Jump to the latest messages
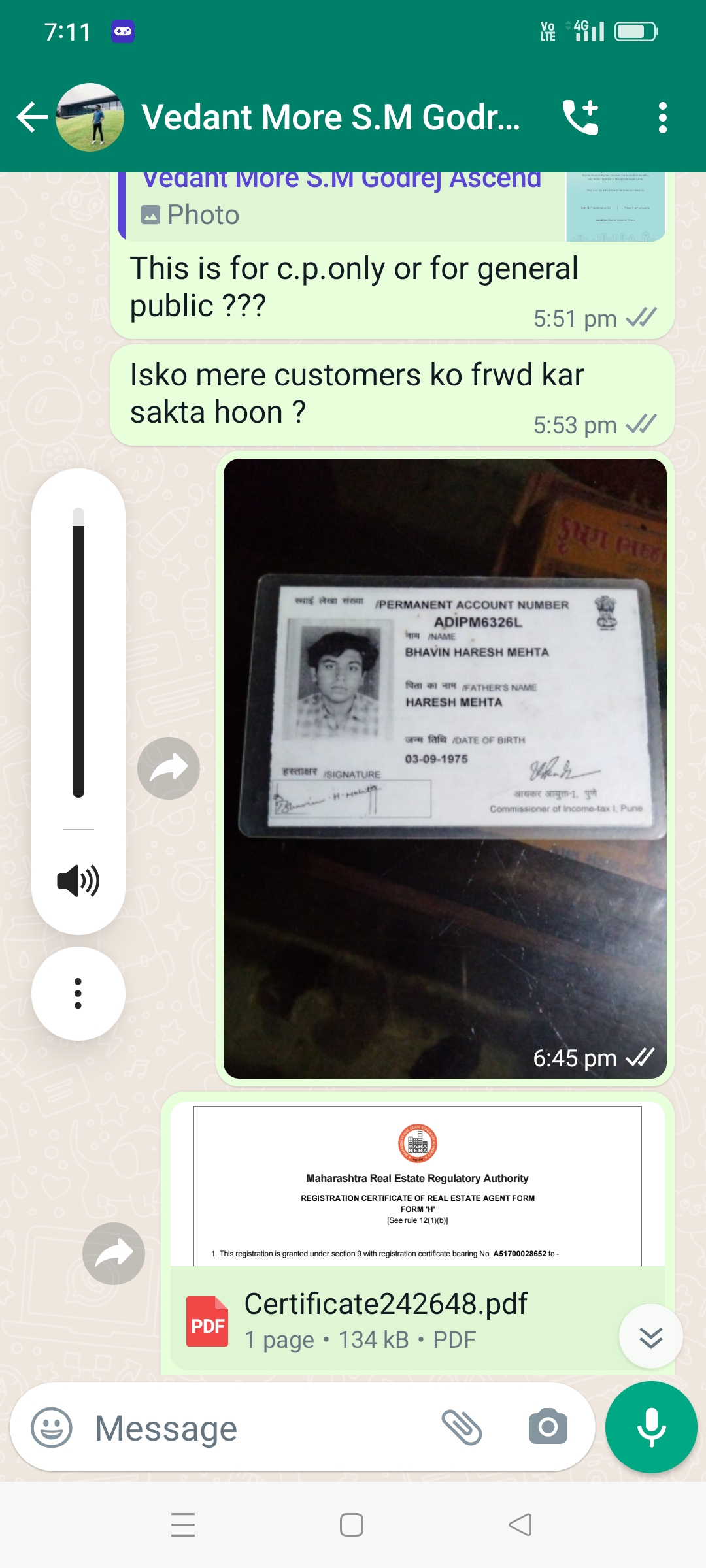Viewport: 706px width, 1568px height. [650, 1336]
